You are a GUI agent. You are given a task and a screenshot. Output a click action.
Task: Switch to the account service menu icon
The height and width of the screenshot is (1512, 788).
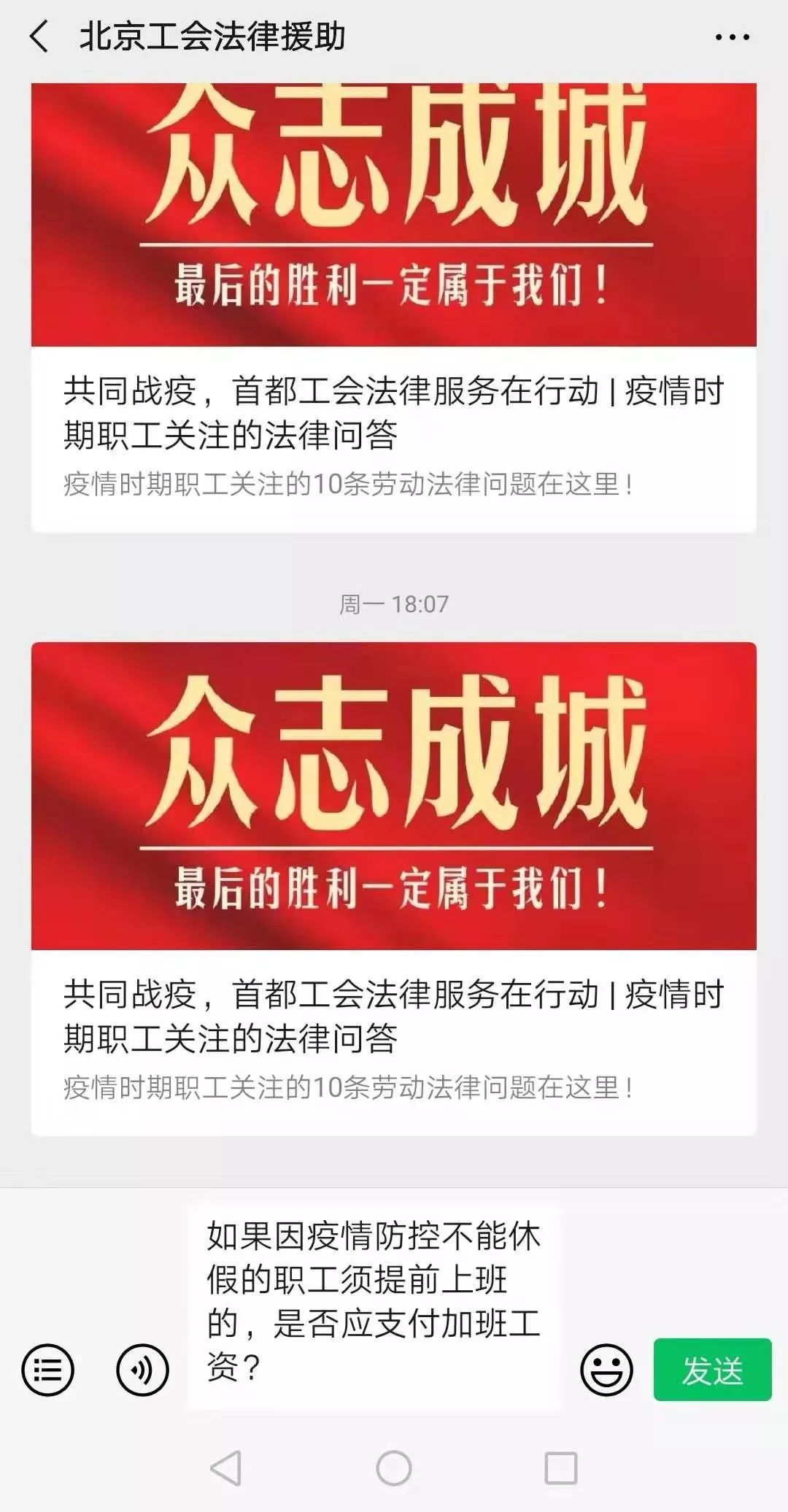point(48,1370)
